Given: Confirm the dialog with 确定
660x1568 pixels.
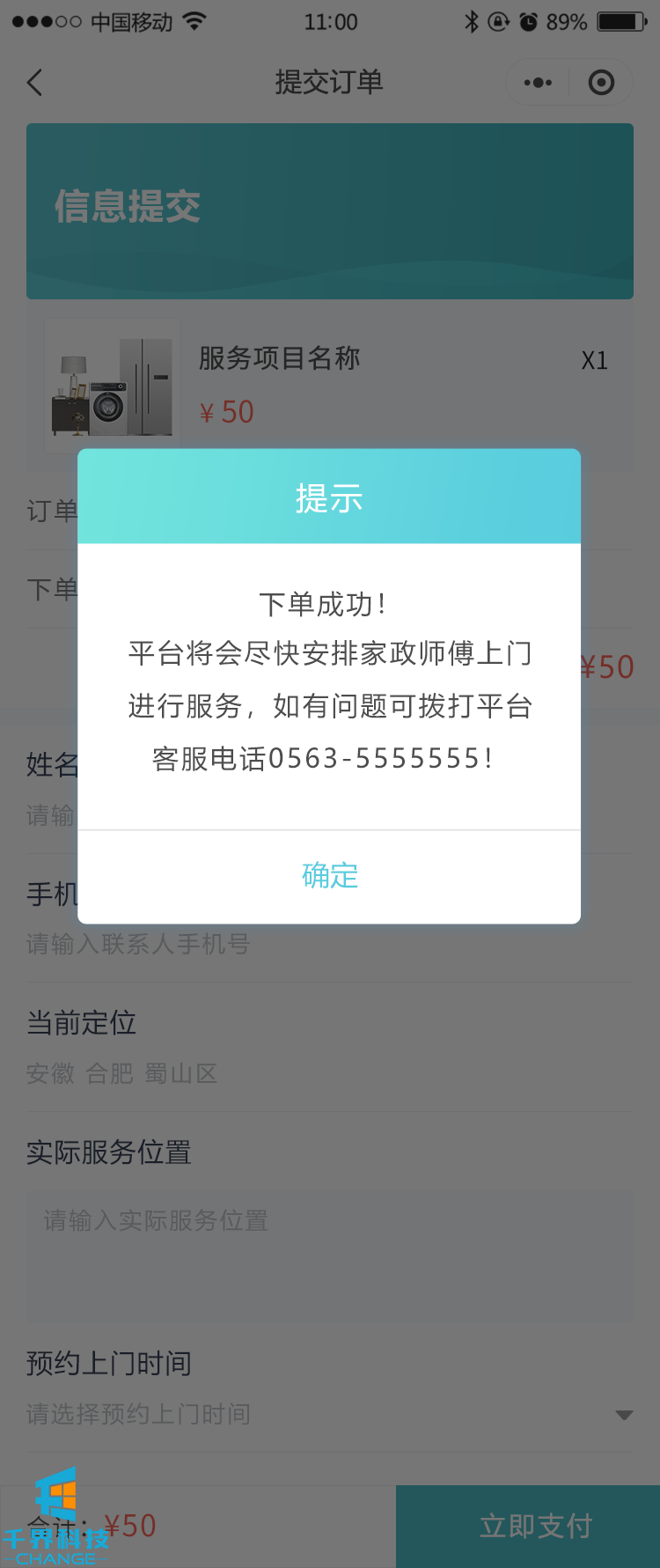Looking at the screenshot, I should [329, 876].
